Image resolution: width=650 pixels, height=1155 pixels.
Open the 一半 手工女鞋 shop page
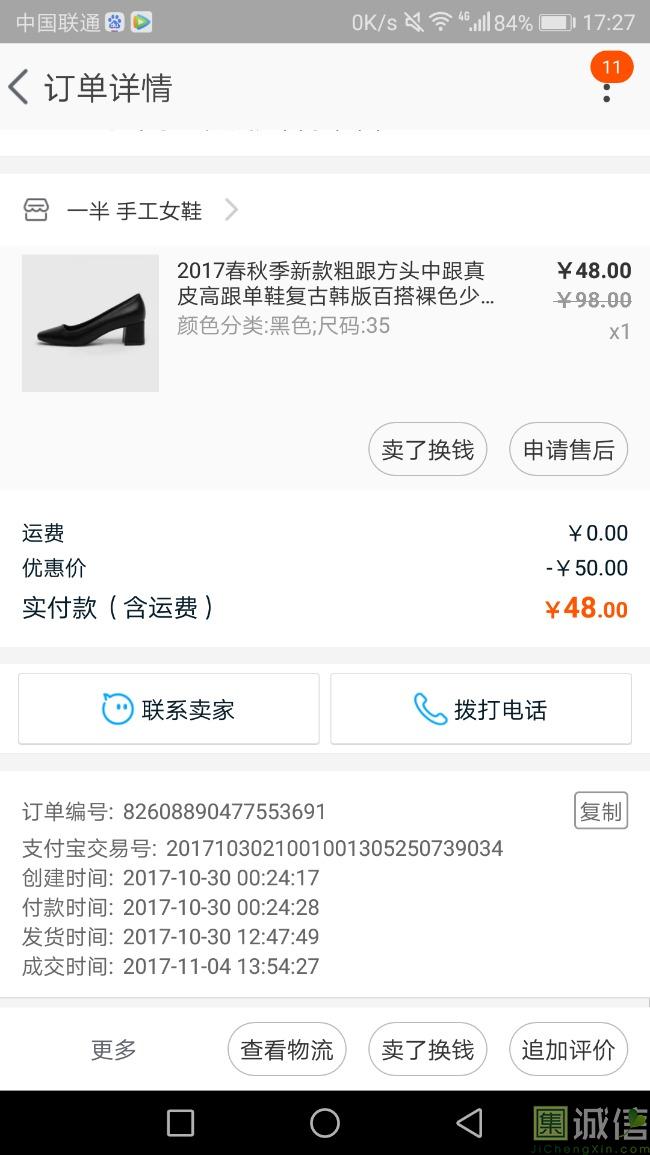point(134,210)
